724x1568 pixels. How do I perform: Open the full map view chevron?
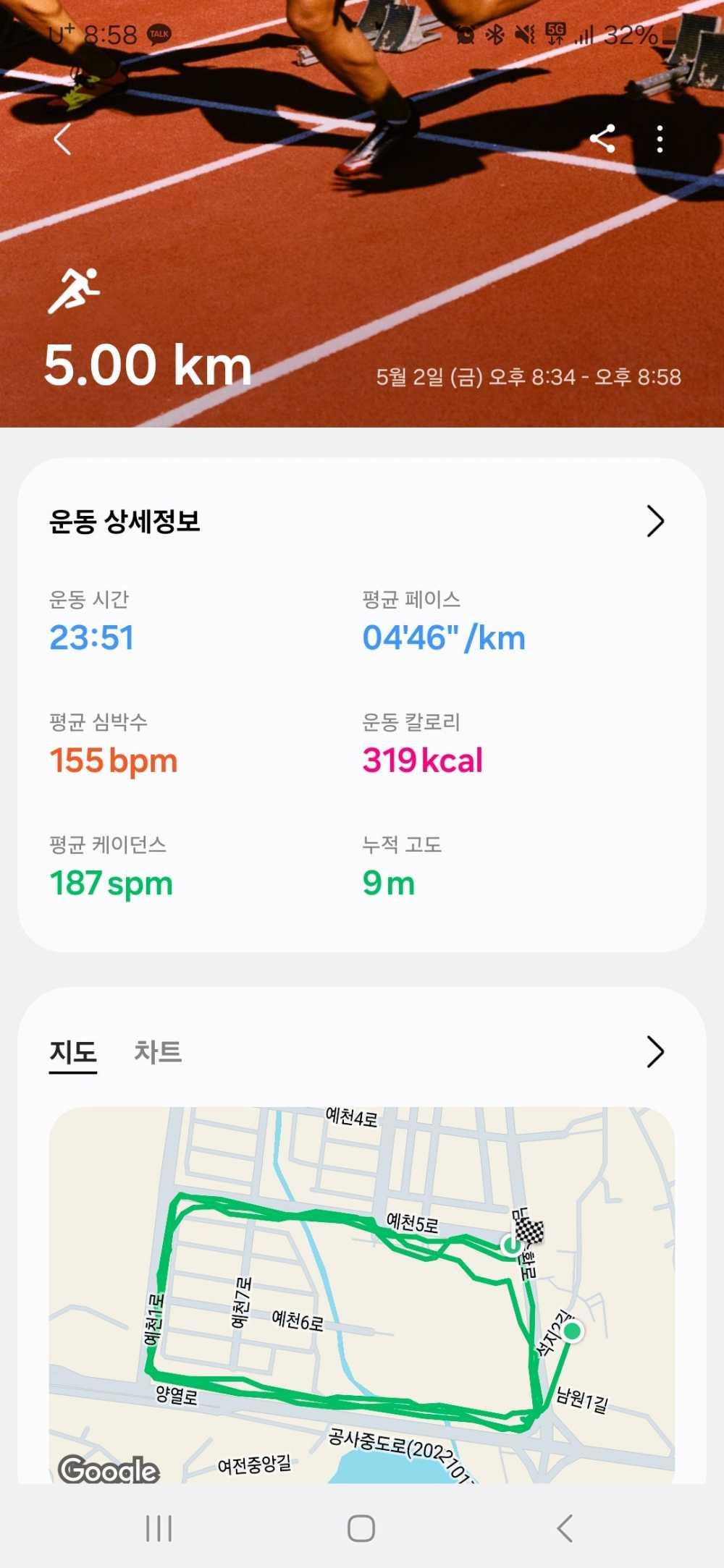pos(654,1052)
